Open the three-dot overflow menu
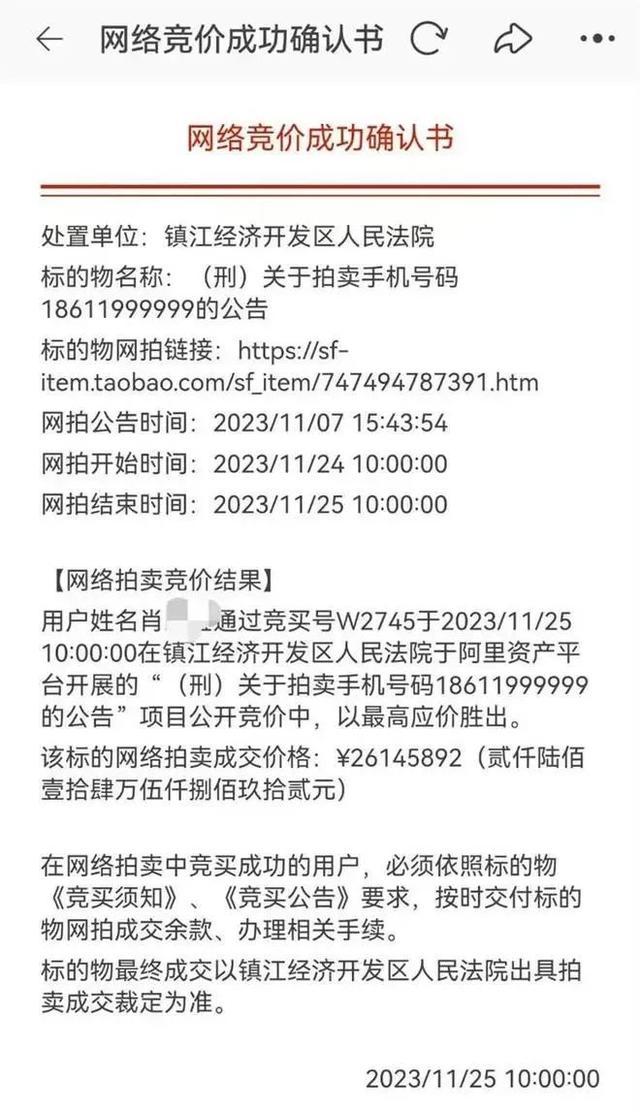640x1112 pixels. (x=597, y=40)
